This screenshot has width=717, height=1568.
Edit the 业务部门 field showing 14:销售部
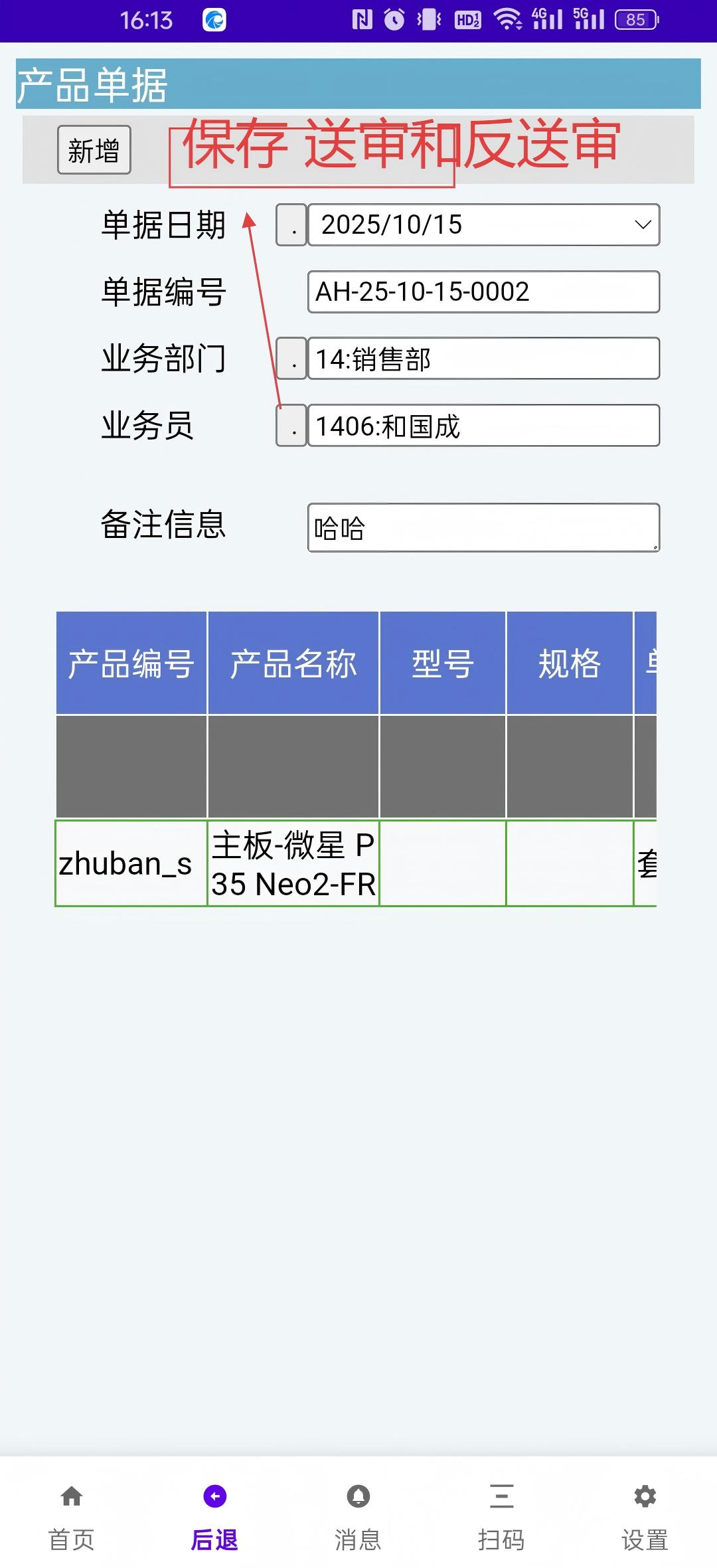pyautogui.click(x=483, y=359)
